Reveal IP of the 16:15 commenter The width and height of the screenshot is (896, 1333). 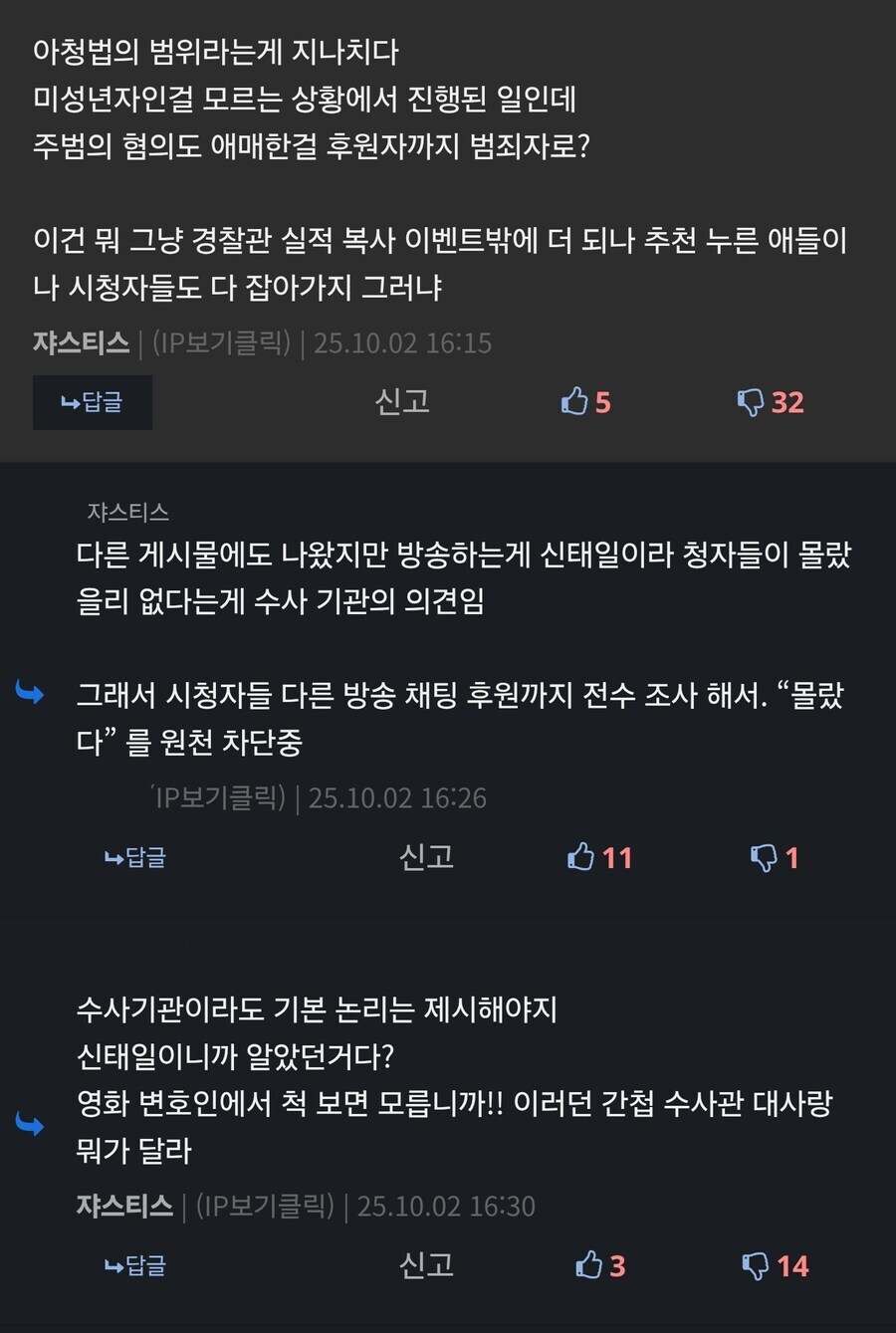point(221,343)
